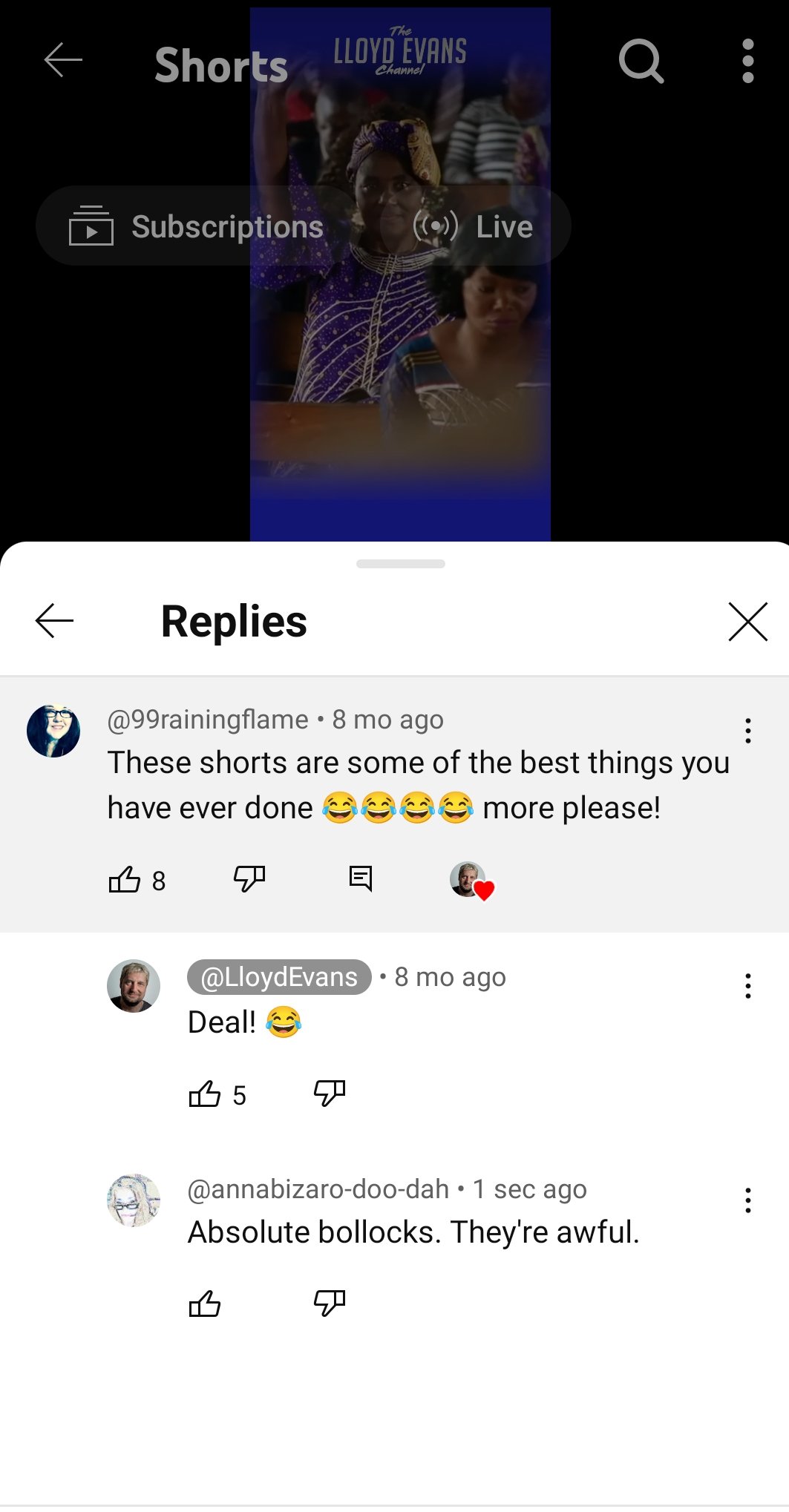This screenshot has width=789, height=1512.
Task: Like the 'Deal!' reply
Action: click(x=205, y=1094)
